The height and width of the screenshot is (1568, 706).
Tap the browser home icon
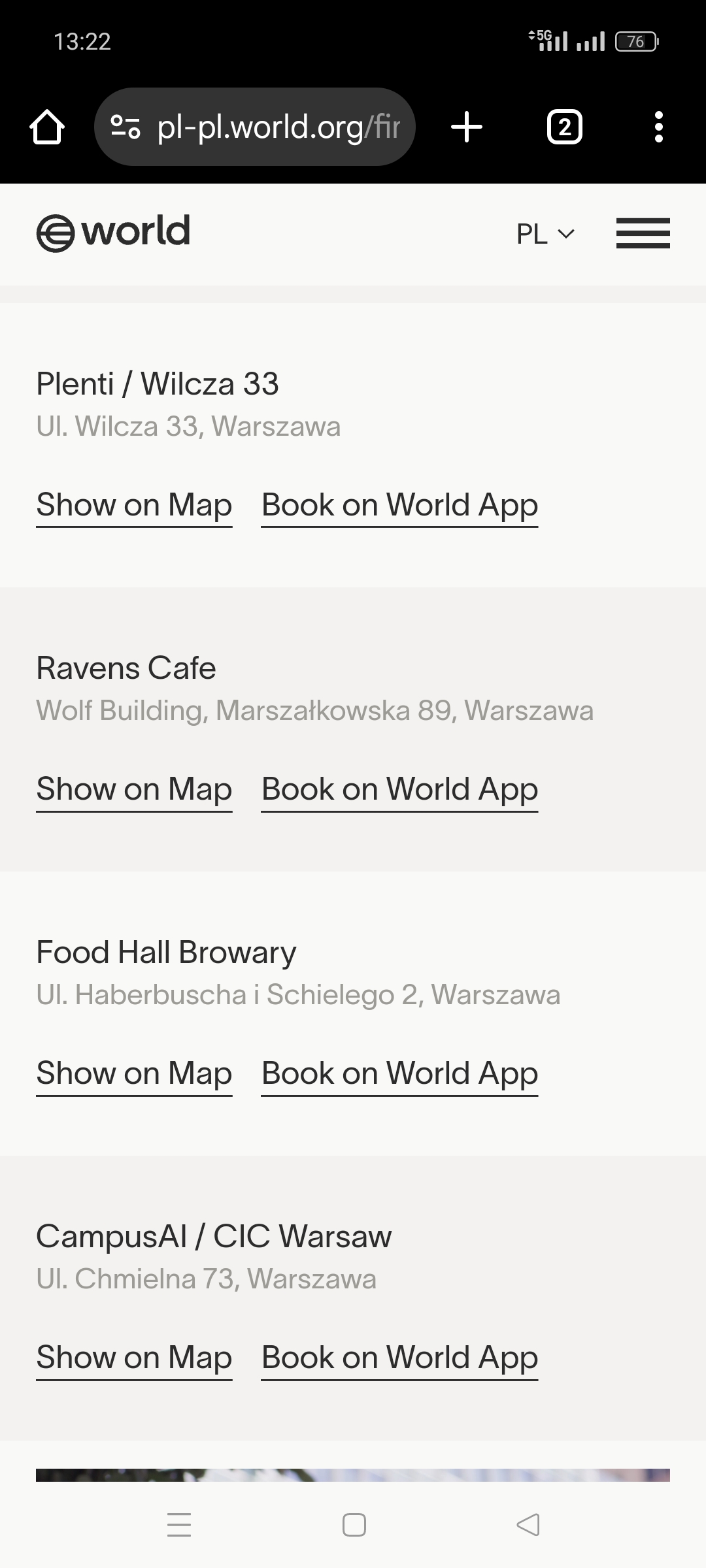(47, 127)
